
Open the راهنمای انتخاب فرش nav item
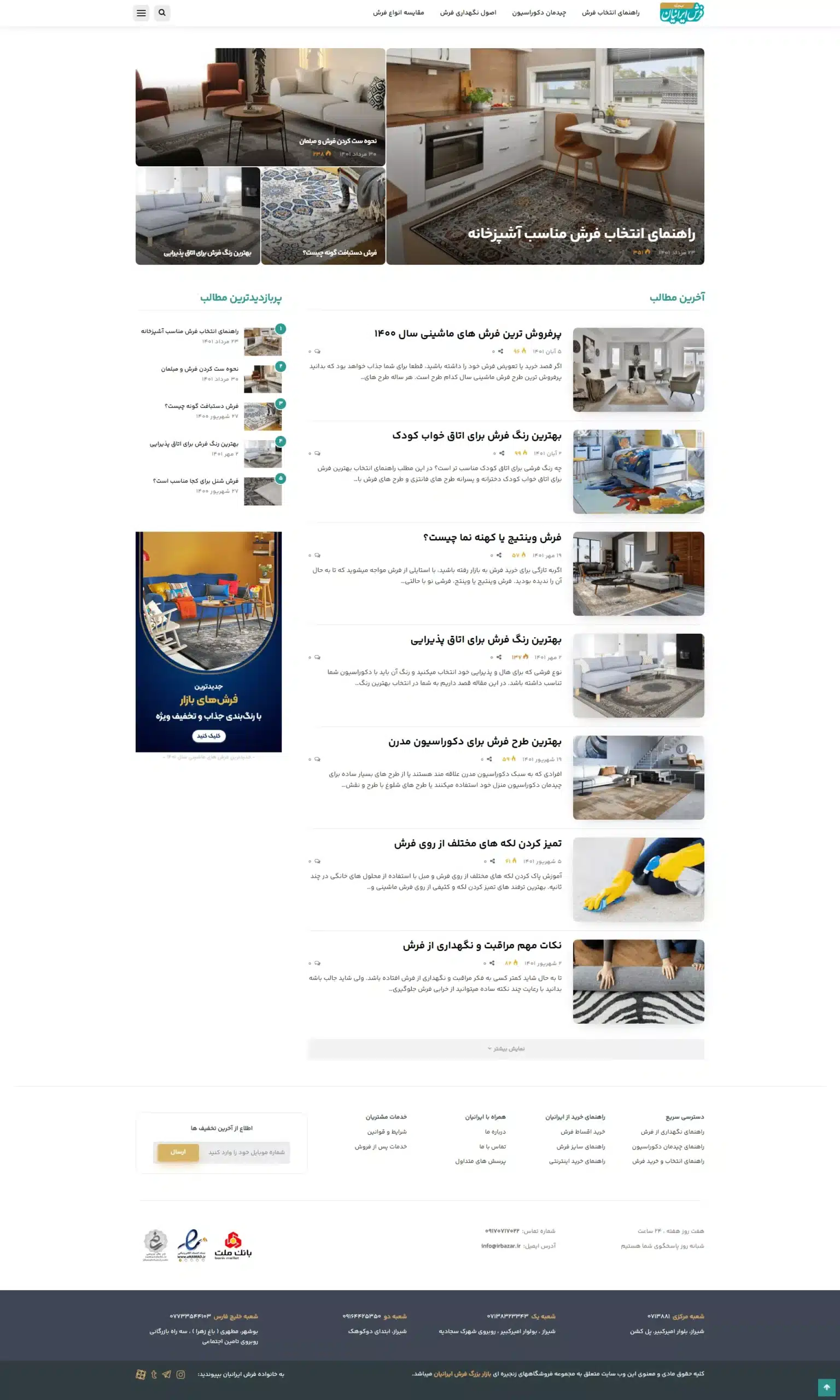tap(610, 13)
